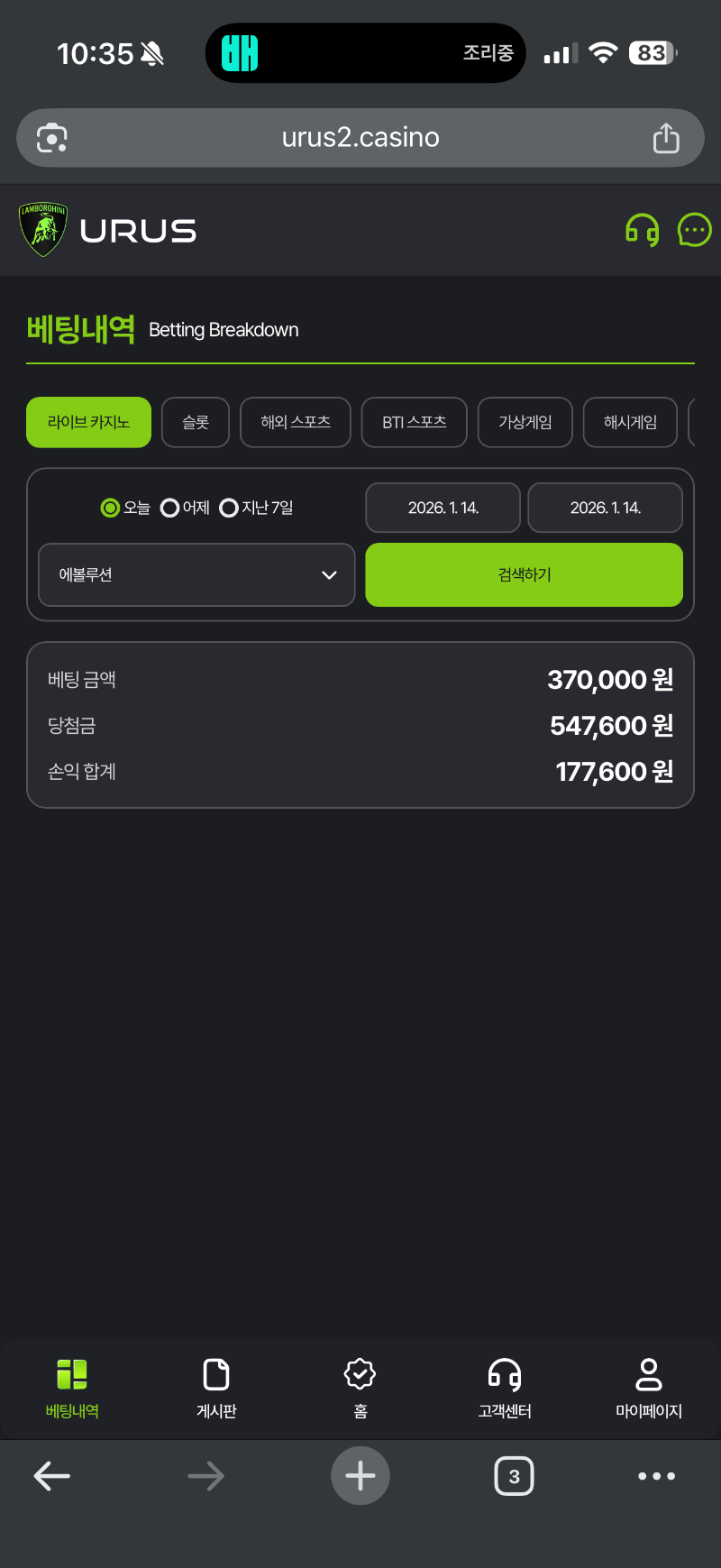721x1568 pixels.
Task: Select the 라이브 카지노 tab
Action: coord(88,422)
